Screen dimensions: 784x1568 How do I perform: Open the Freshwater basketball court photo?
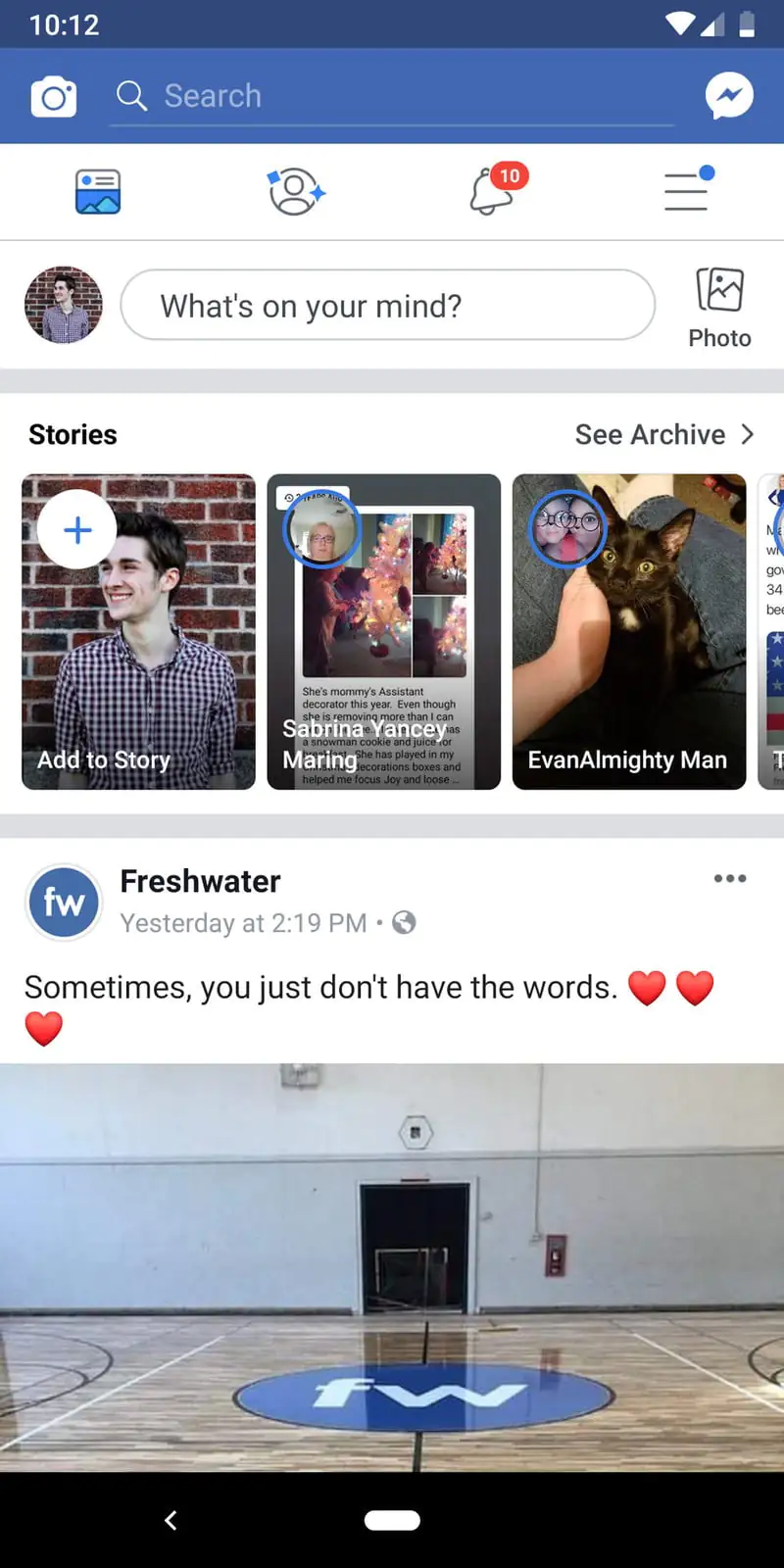(392, 1264)
